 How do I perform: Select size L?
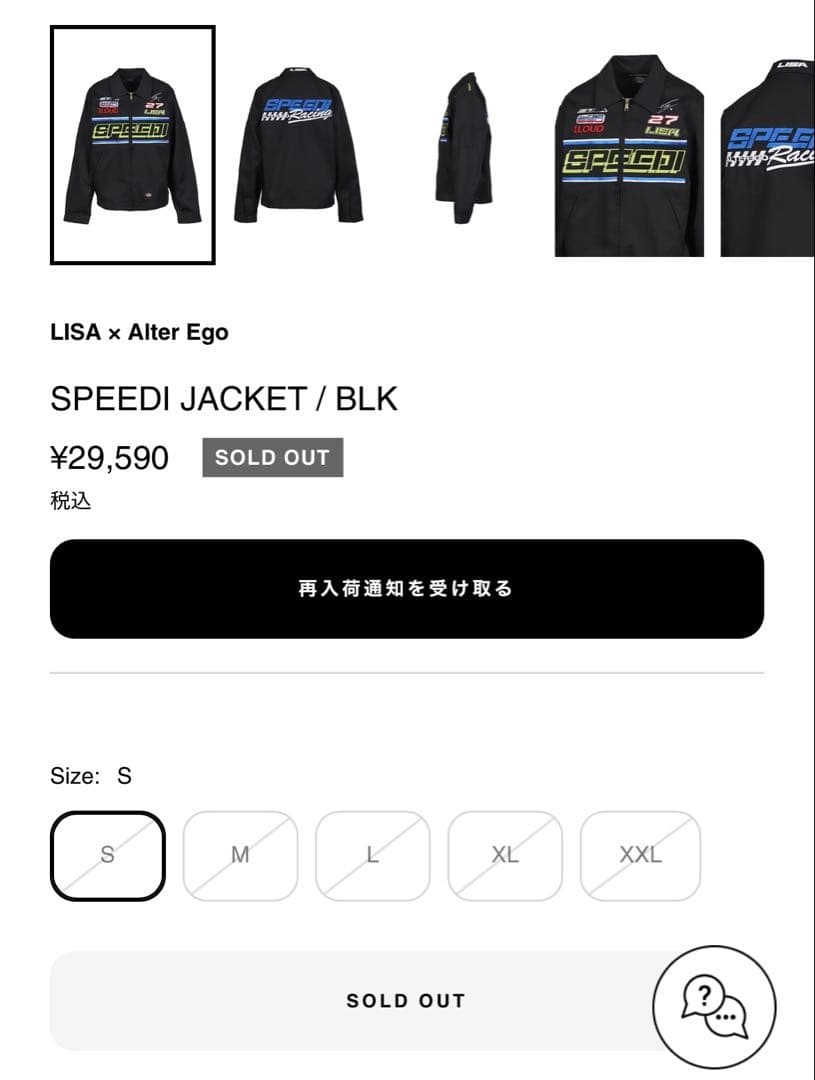[372, 855]
